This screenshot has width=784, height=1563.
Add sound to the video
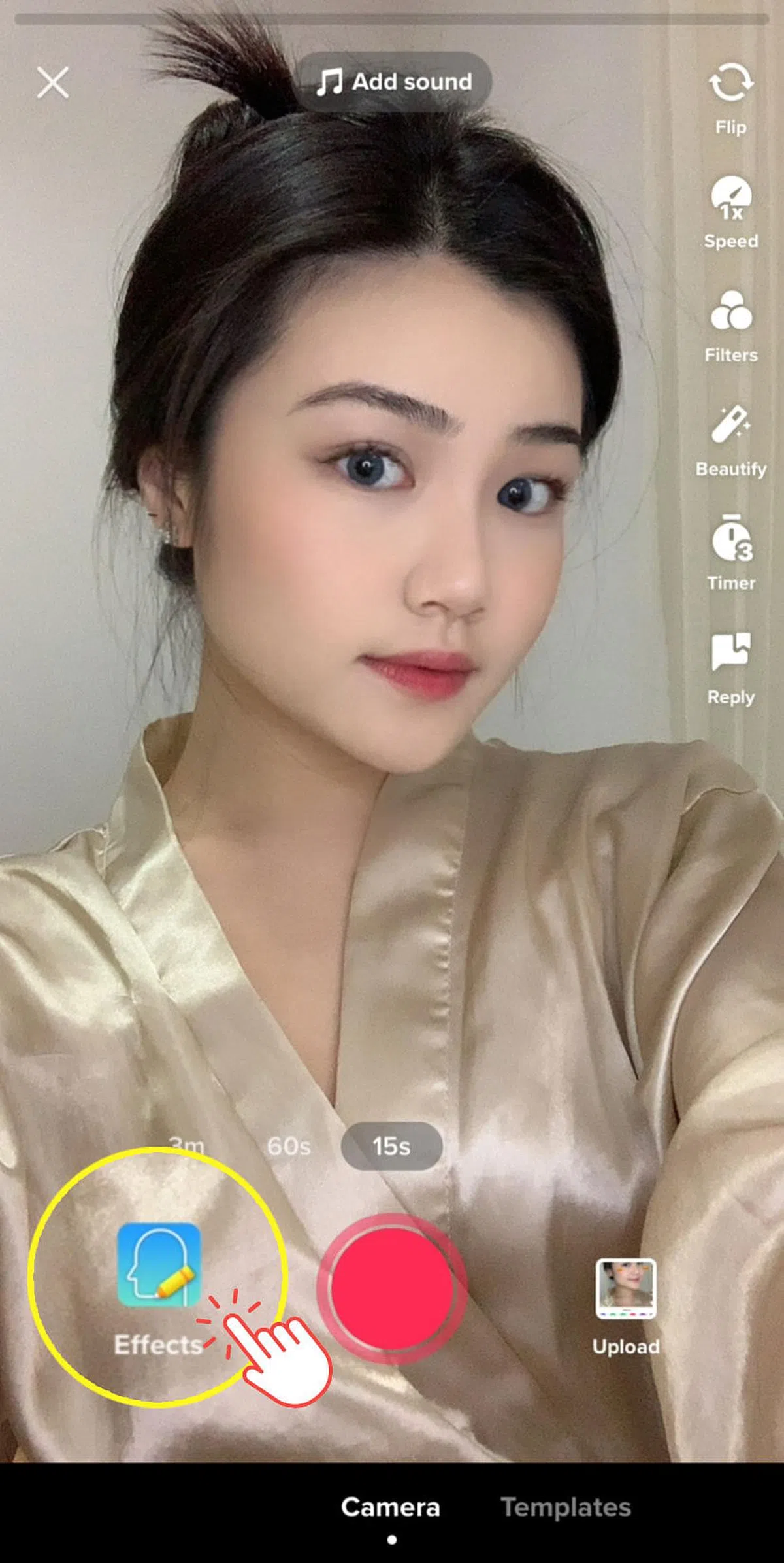click(394, 82)
